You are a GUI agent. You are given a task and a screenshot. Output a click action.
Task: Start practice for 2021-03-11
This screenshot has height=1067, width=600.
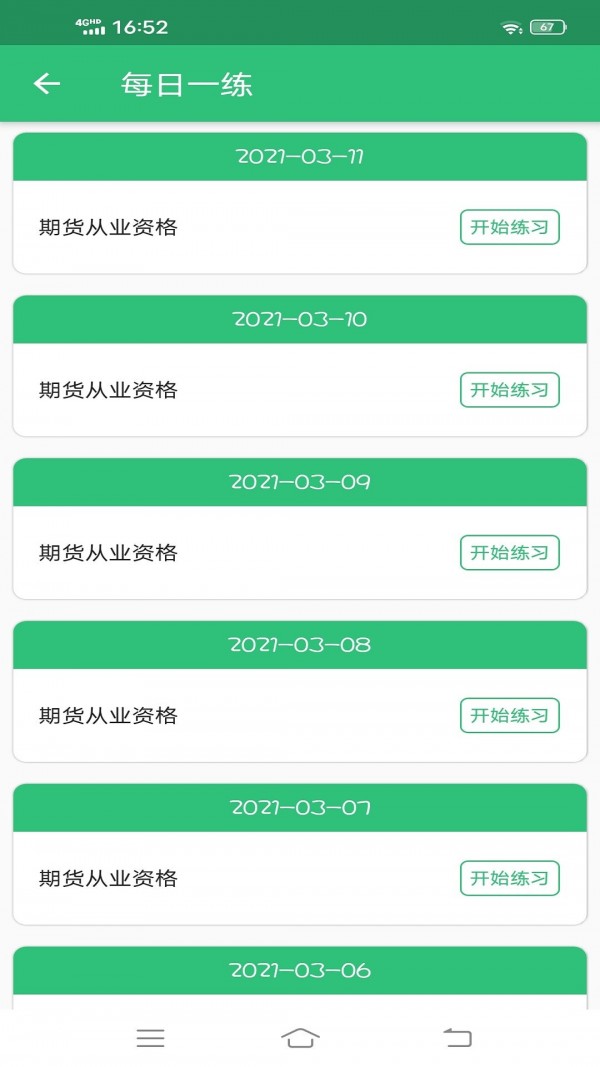tap(509, 227)
